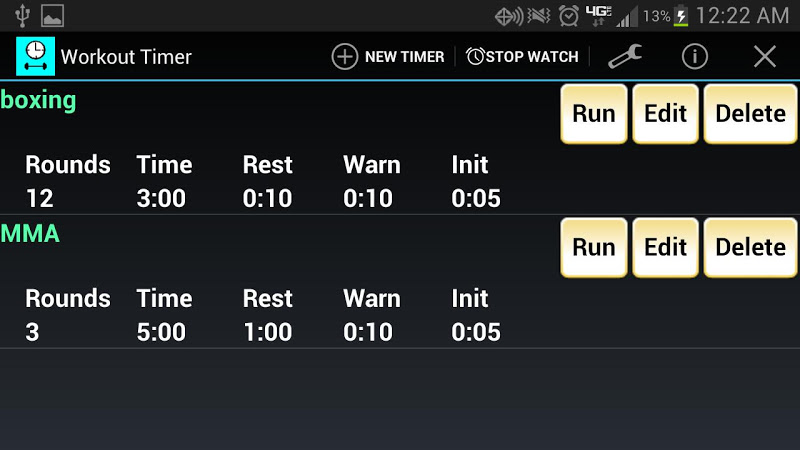Image resolution: width=800 pixels, height=450 pixels.
Task: Close the app with X icon
Action: click(x=765, y=57)
